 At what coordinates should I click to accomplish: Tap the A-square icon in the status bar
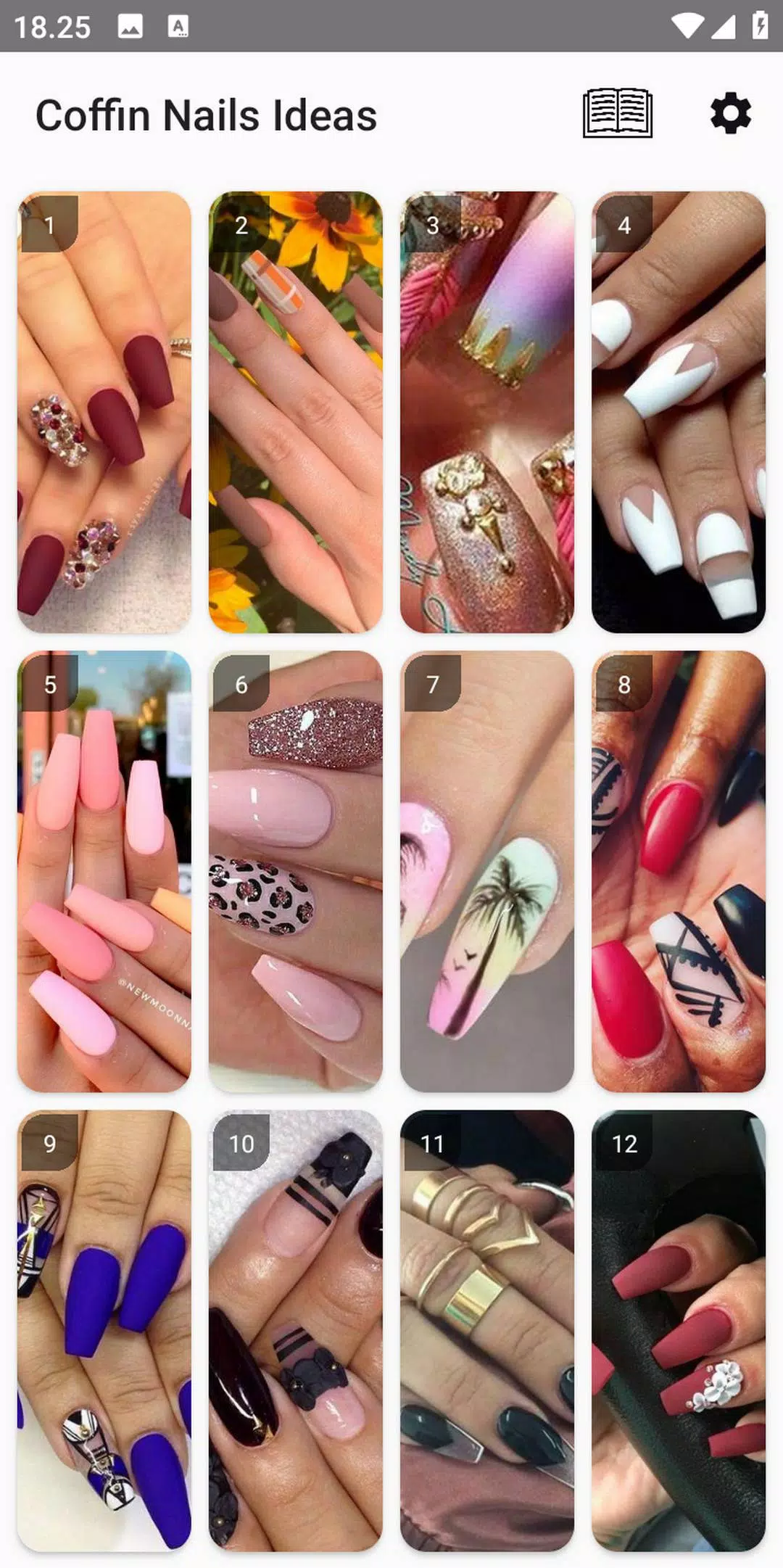pos(178,27)
